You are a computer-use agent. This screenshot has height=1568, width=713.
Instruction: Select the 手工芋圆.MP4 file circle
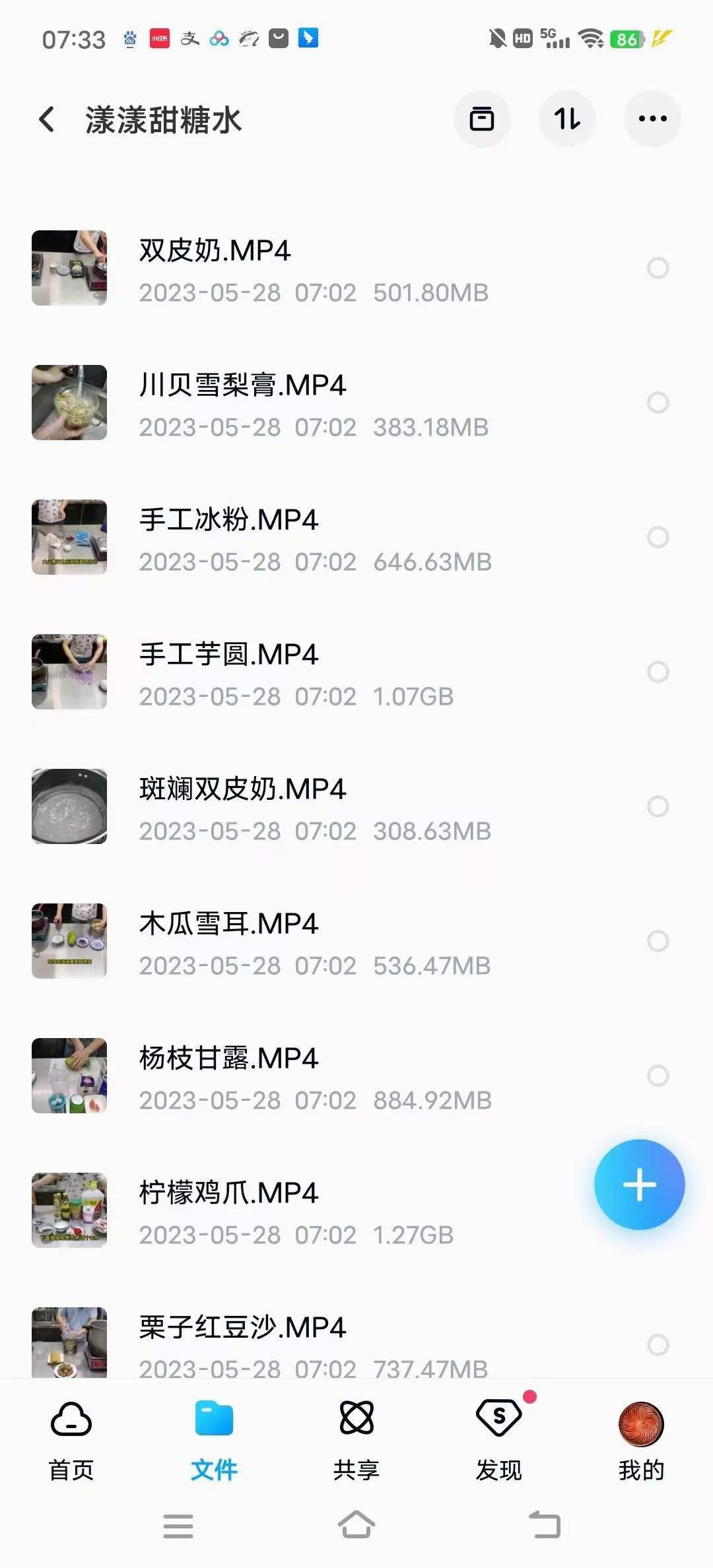click(658, 672)
